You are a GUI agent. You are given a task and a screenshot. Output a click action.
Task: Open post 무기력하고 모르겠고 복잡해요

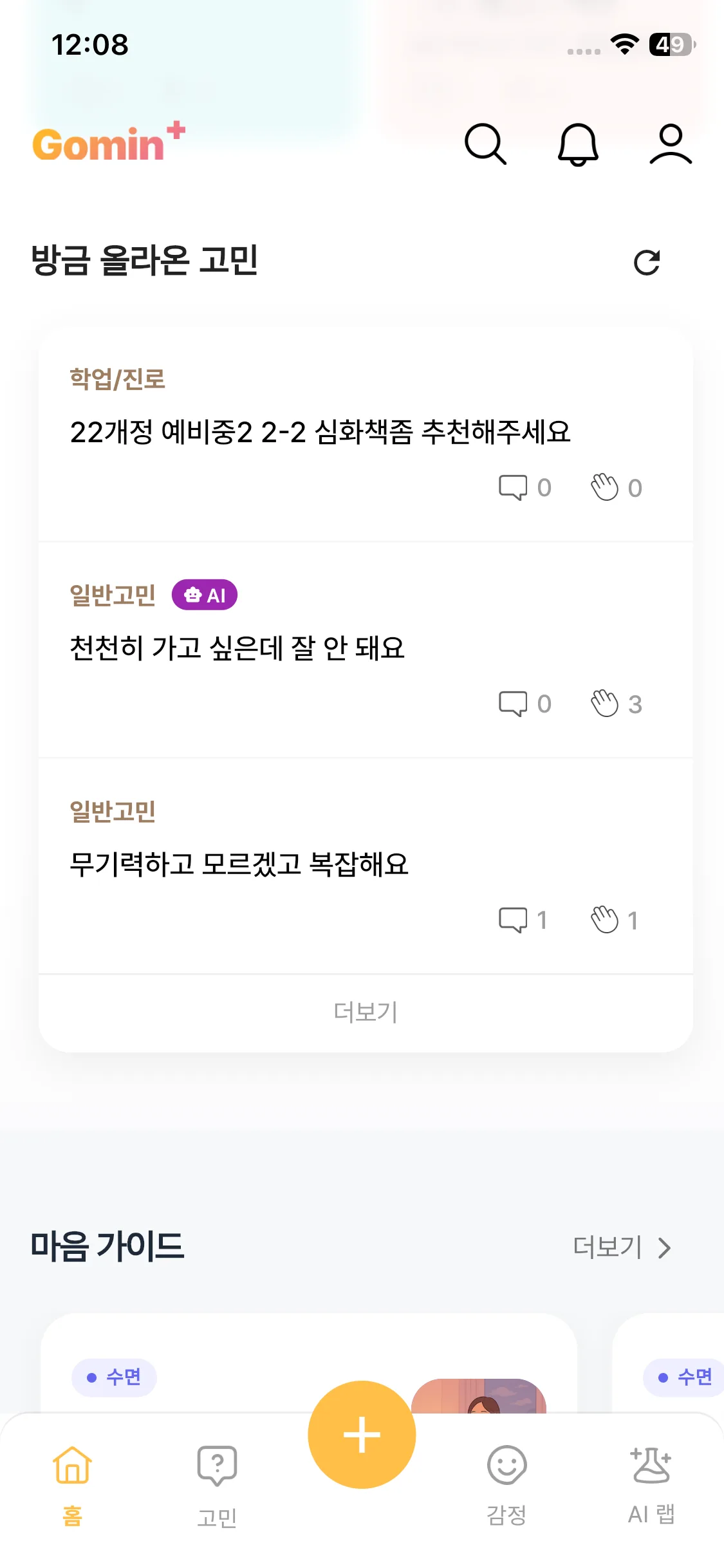[239, 864]
